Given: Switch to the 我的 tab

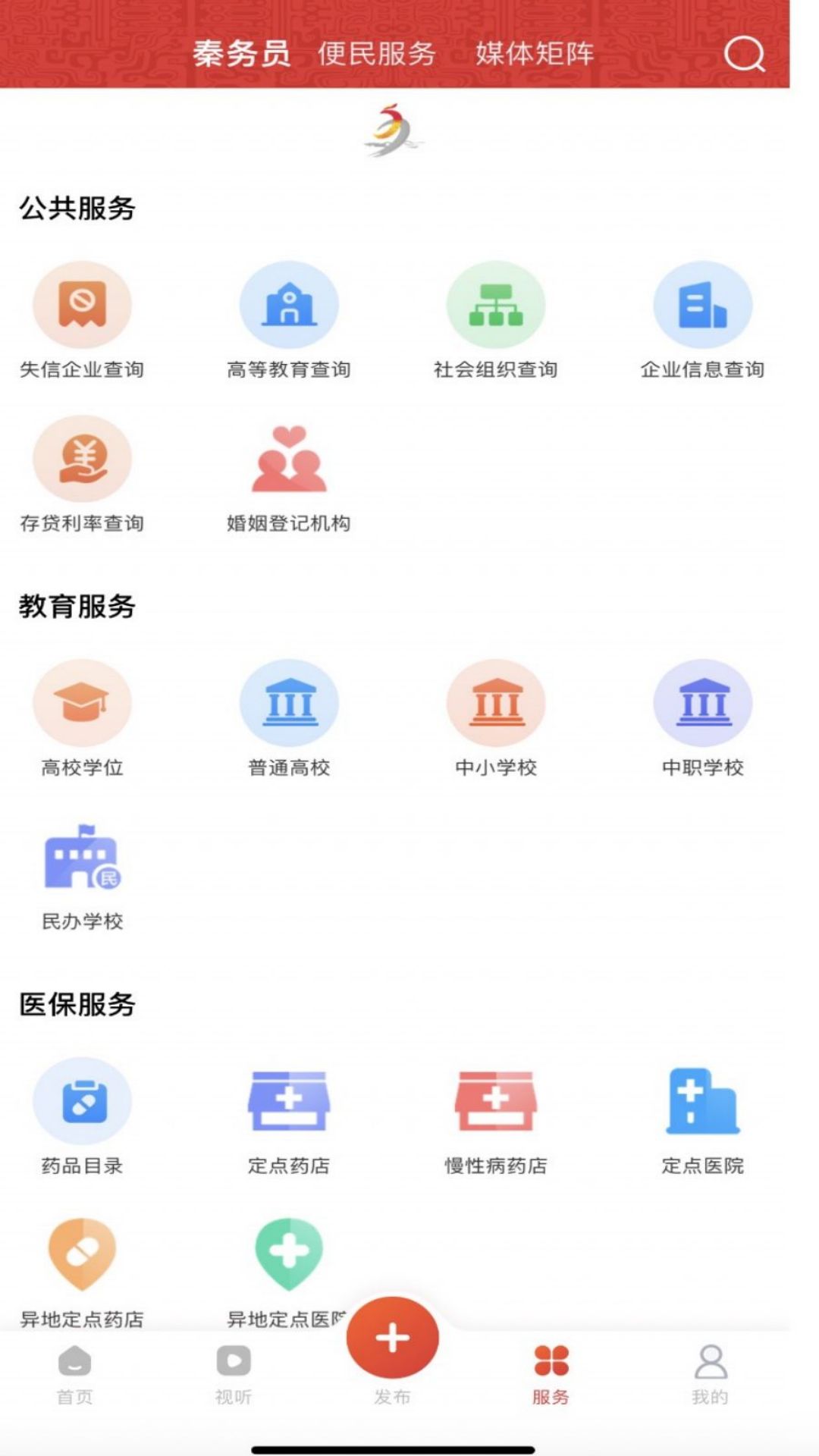Looking at the screenshot, I should coord(710,1373).
